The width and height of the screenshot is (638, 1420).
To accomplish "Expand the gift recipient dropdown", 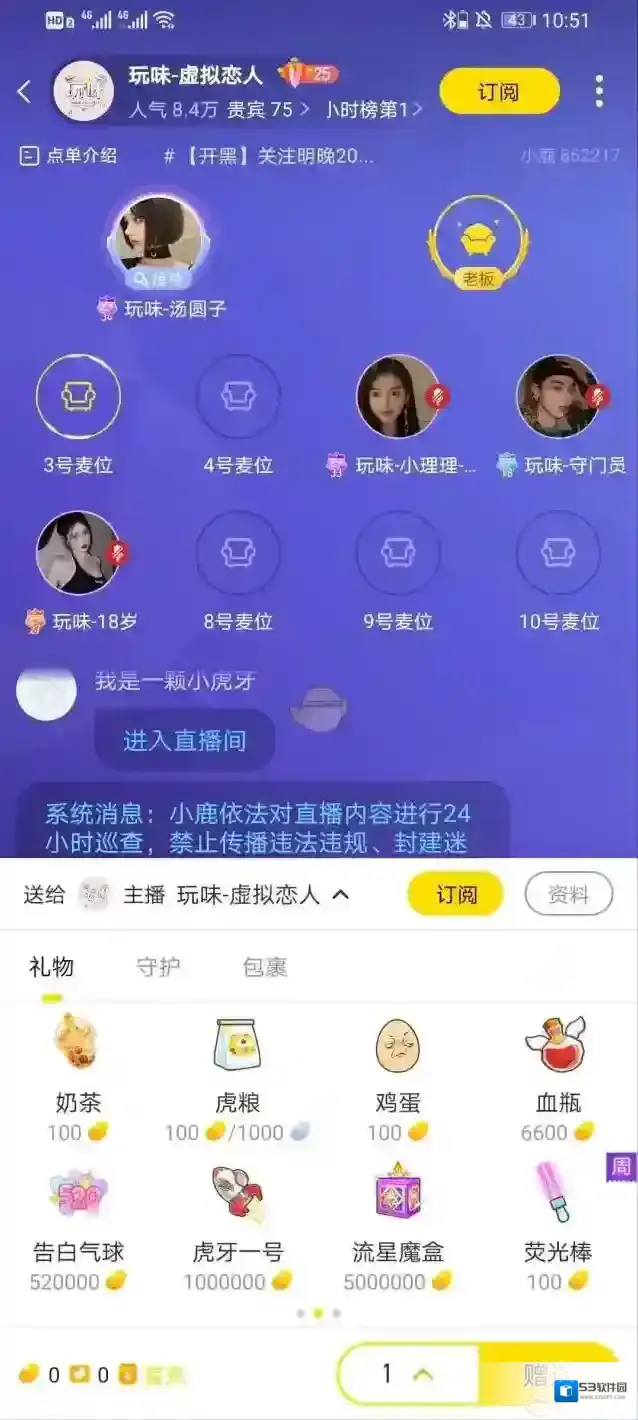I will [x=340, y=895].
